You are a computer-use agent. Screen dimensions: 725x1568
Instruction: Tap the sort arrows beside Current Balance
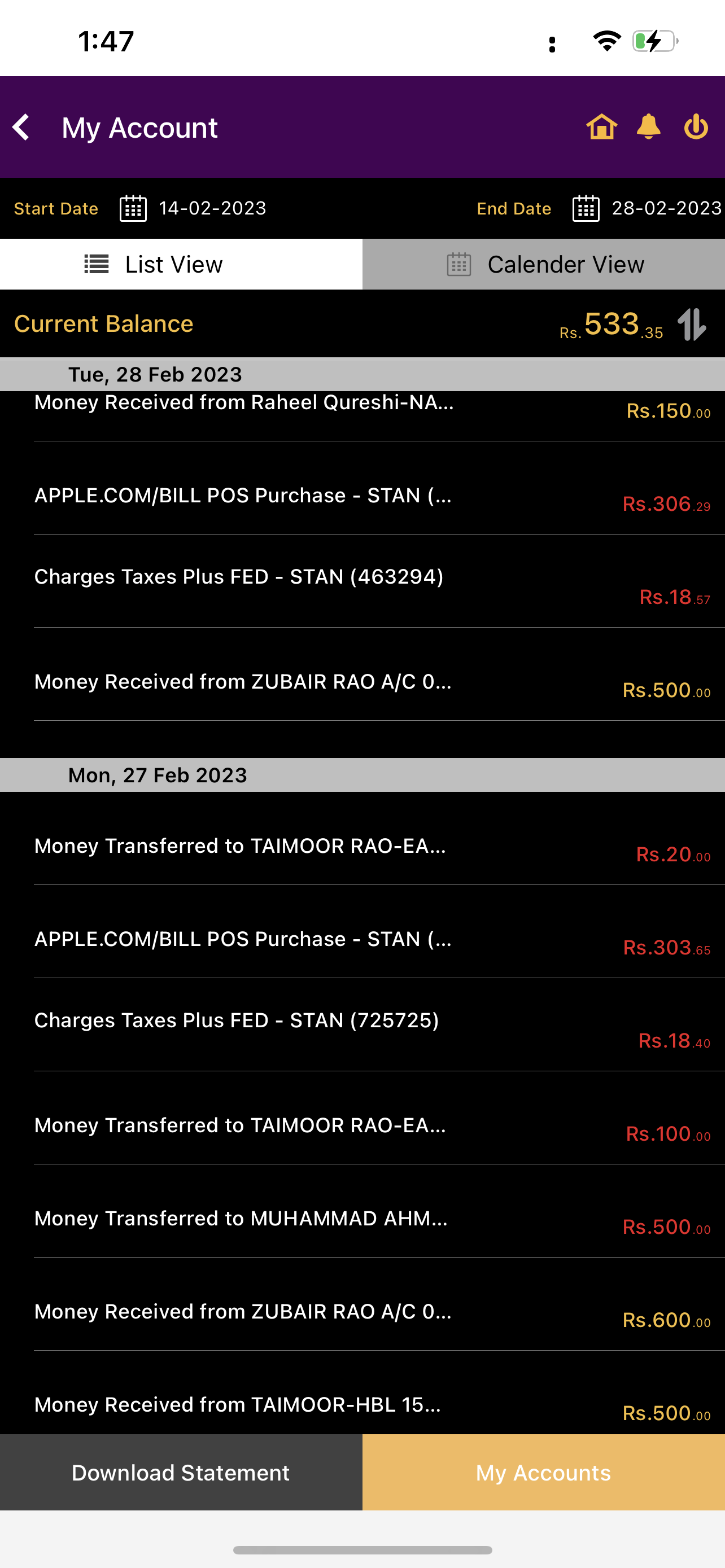pos(692,324)
